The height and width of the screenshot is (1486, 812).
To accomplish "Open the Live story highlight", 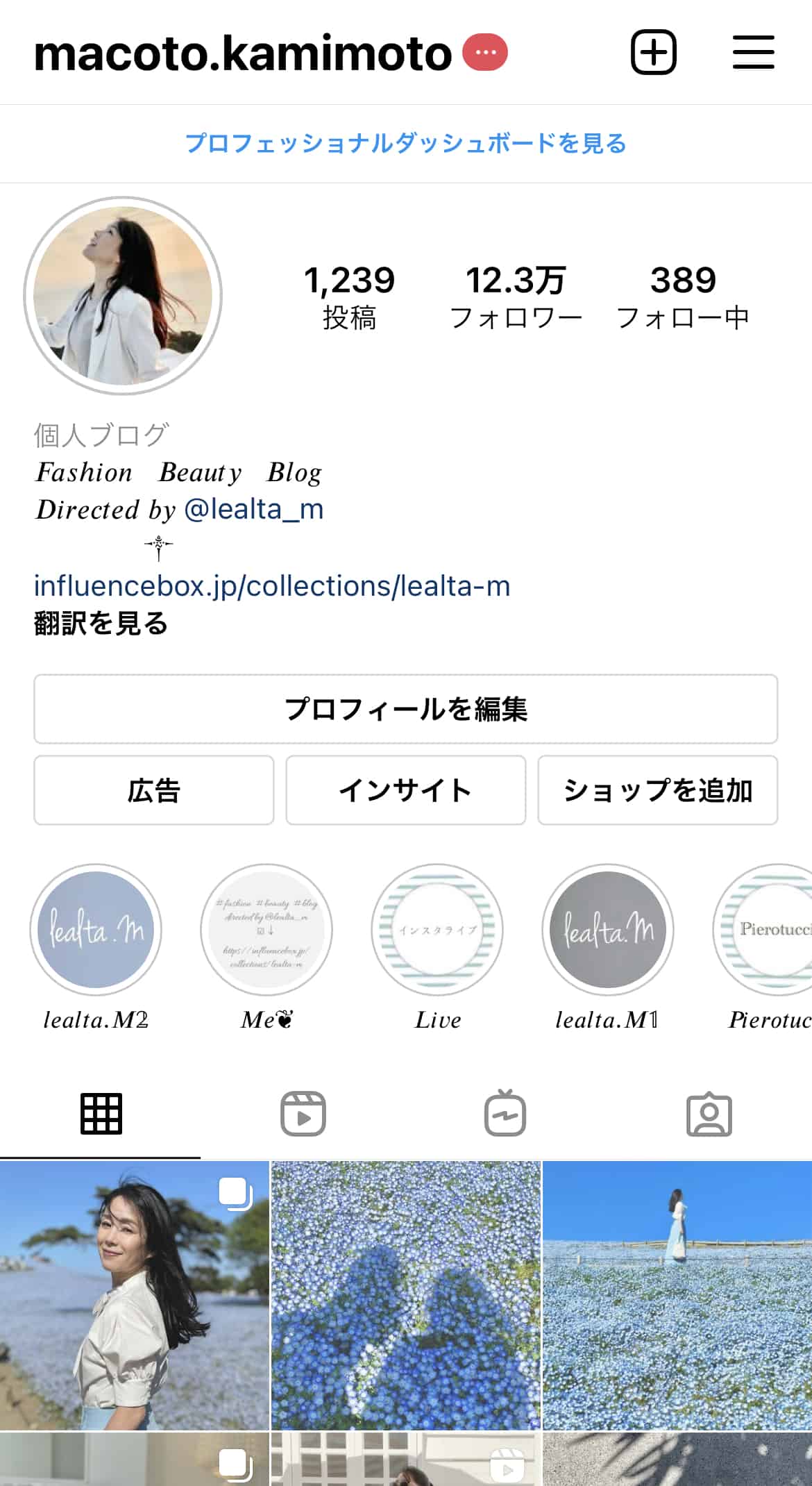I will (x=437, y=930).
